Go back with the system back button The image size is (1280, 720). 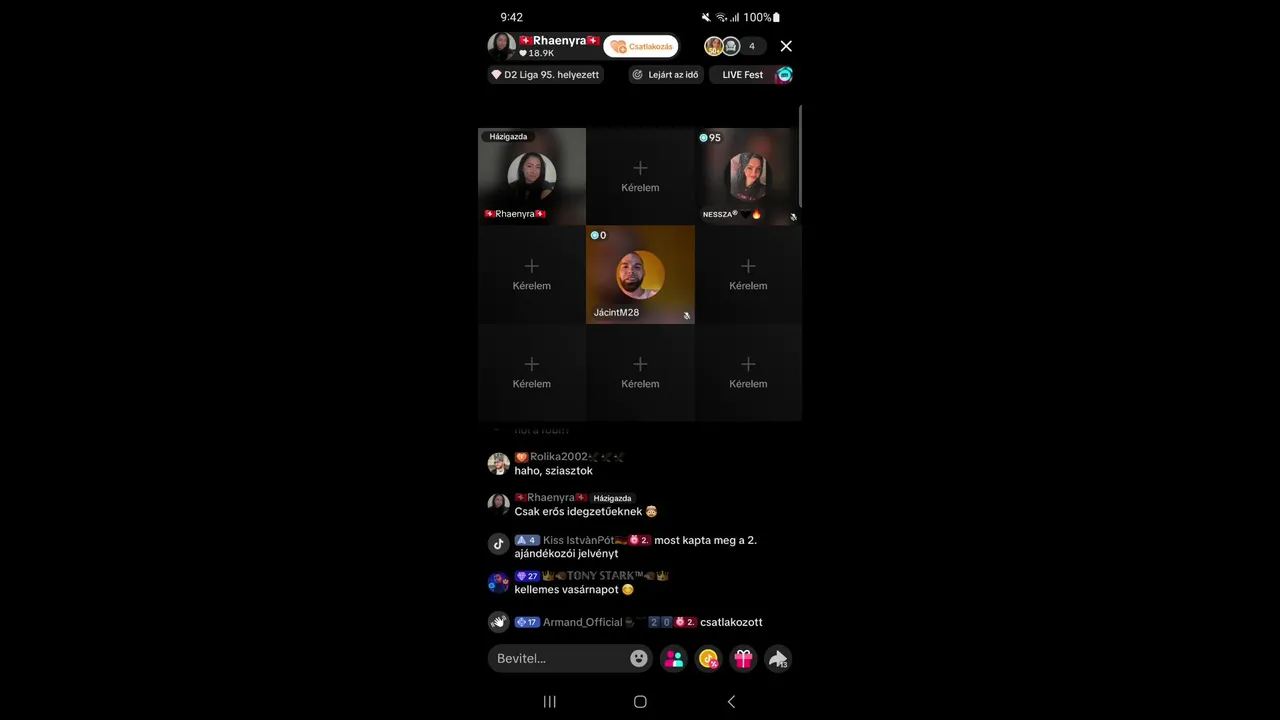point(731,702)
